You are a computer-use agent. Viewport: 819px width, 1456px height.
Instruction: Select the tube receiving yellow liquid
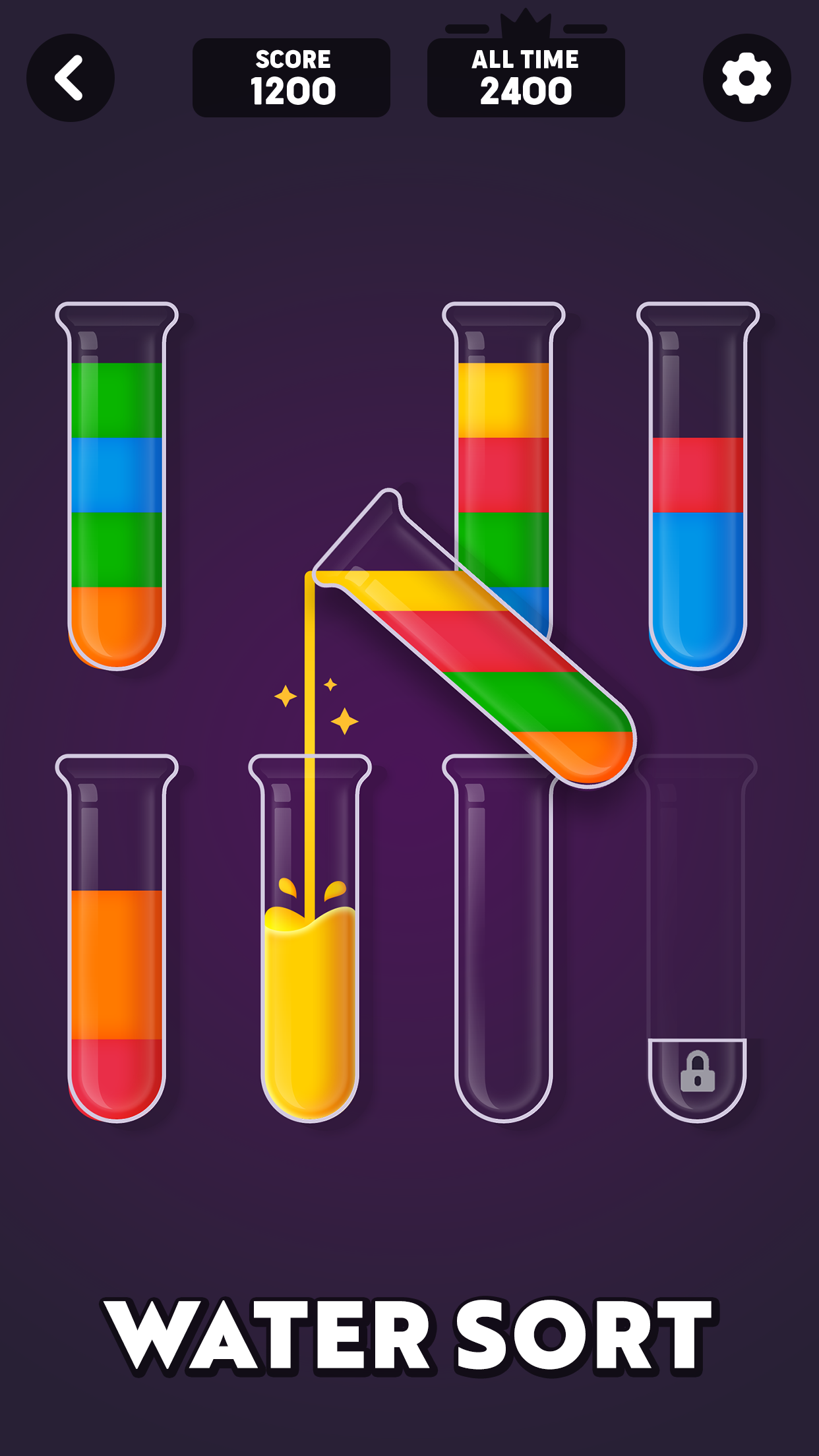(310, 976)
